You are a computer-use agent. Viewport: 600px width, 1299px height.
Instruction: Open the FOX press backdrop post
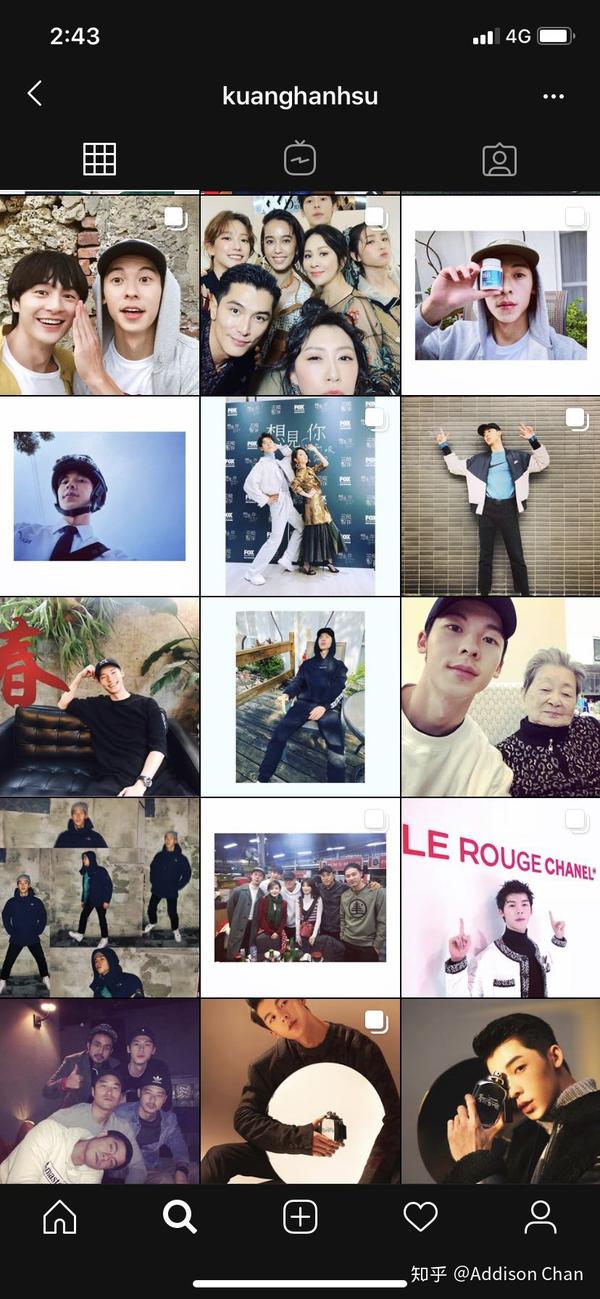click(300, 496)
